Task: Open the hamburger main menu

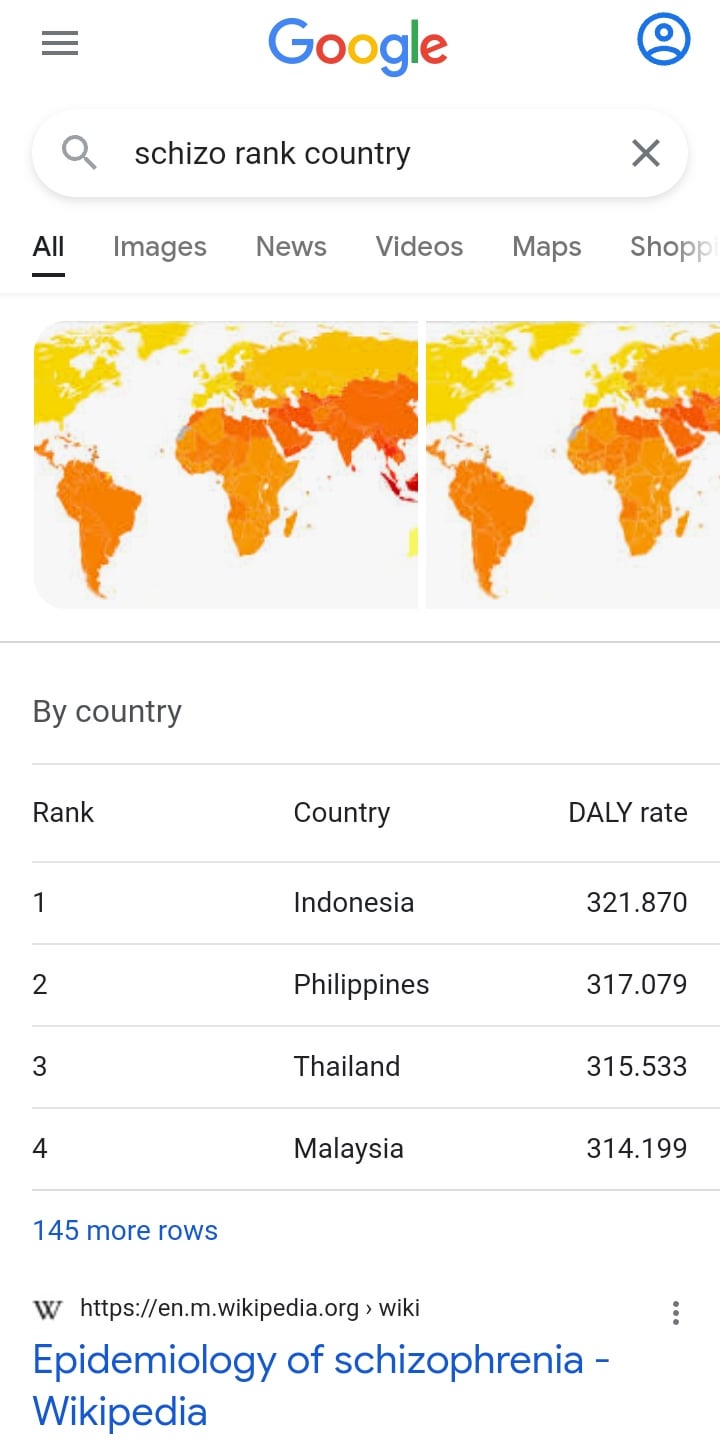Action: click(x=60, y=43)
